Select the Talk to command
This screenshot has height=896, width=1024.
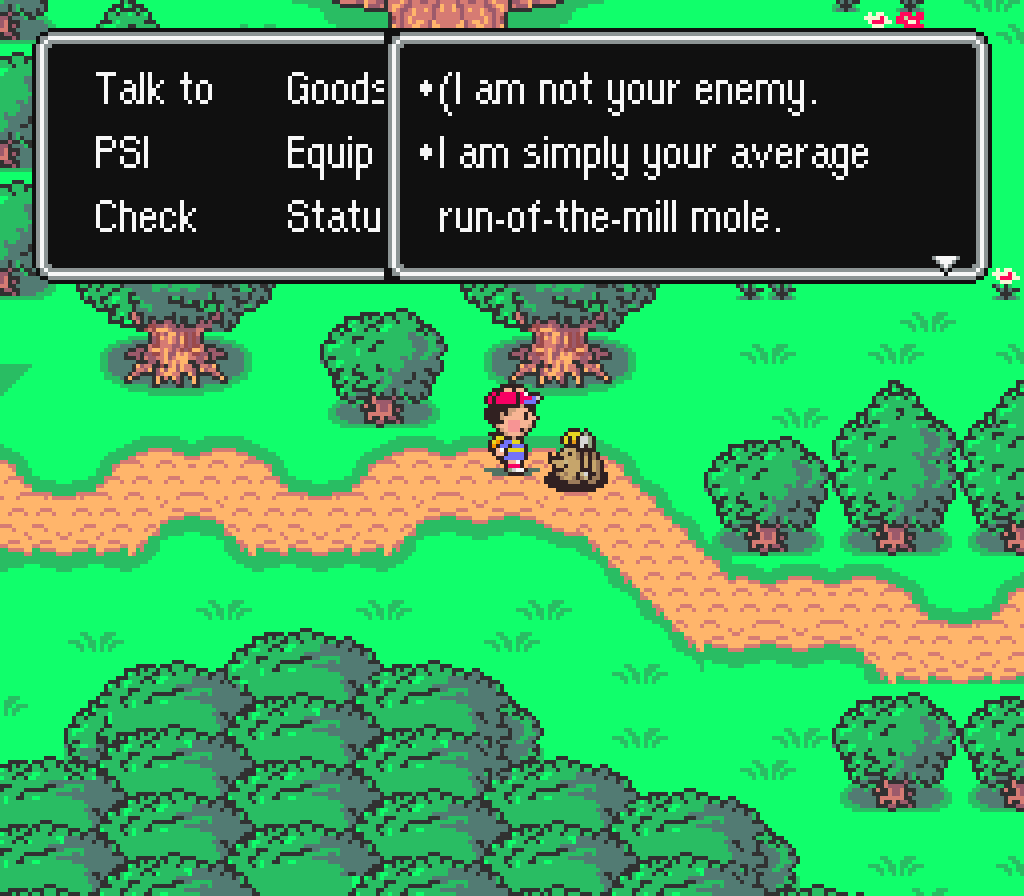[x=153, y=90]
